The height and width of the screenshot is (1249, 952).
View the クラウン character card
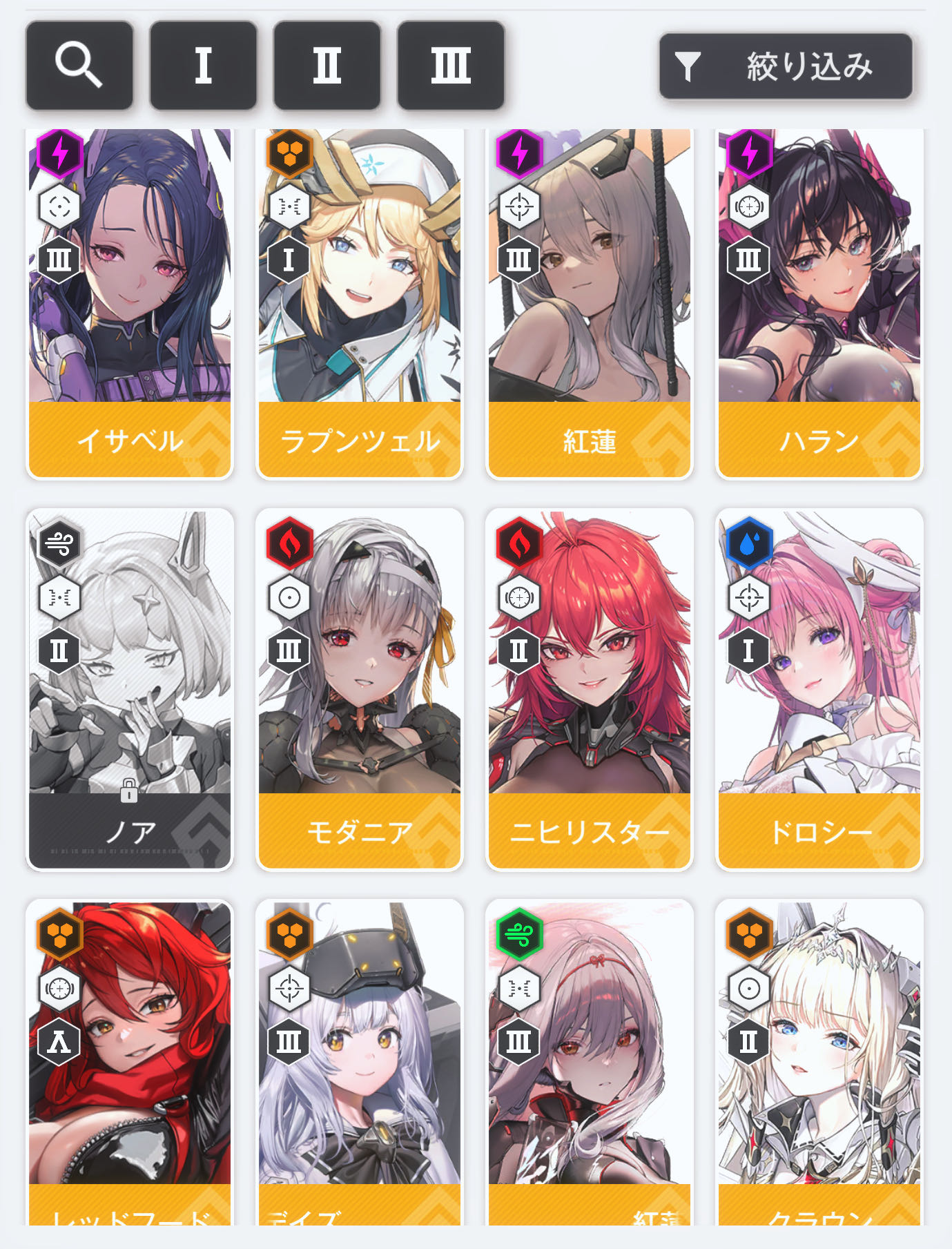(819, 1063)
